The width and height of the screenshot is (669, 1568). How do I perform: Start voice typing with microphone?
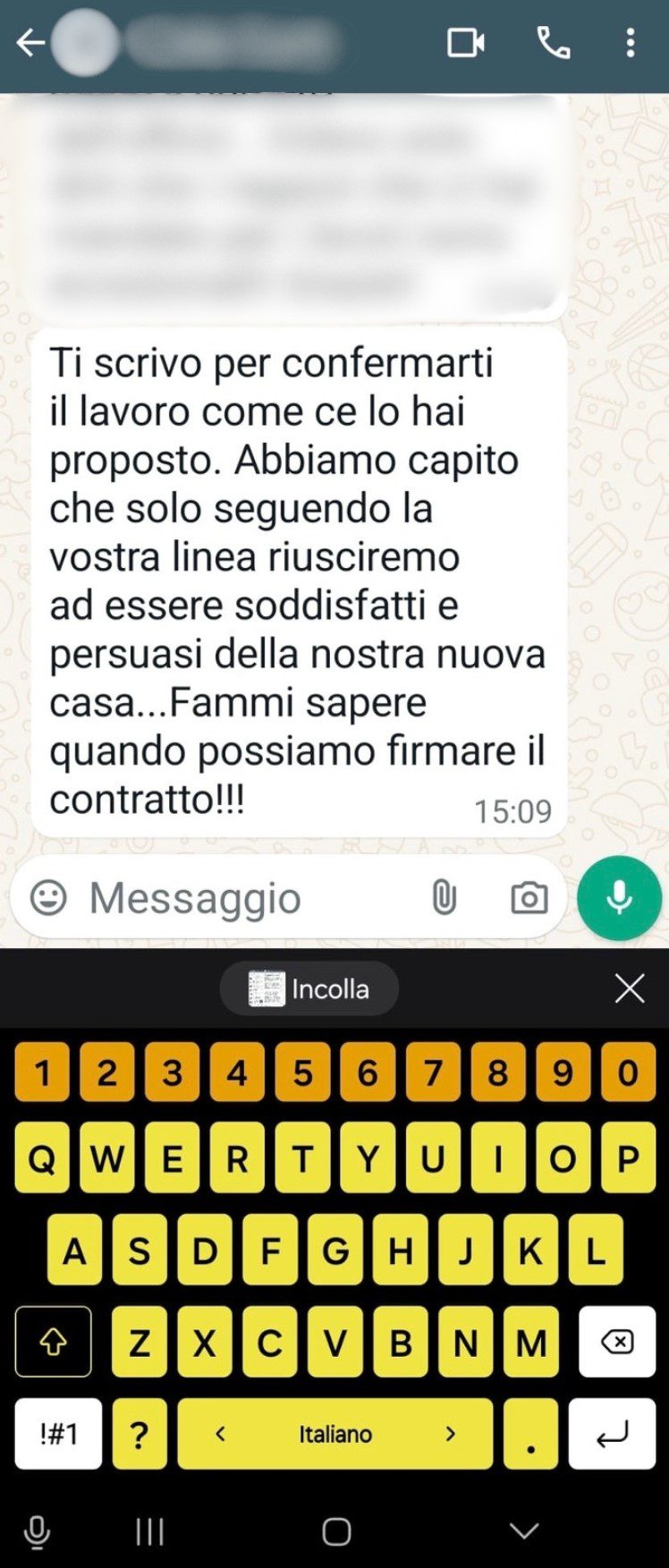coord(37,1531)
